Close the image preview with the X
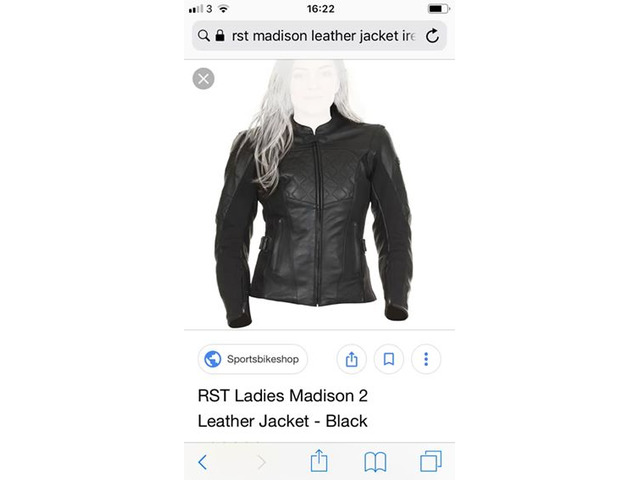 (203, 78)
